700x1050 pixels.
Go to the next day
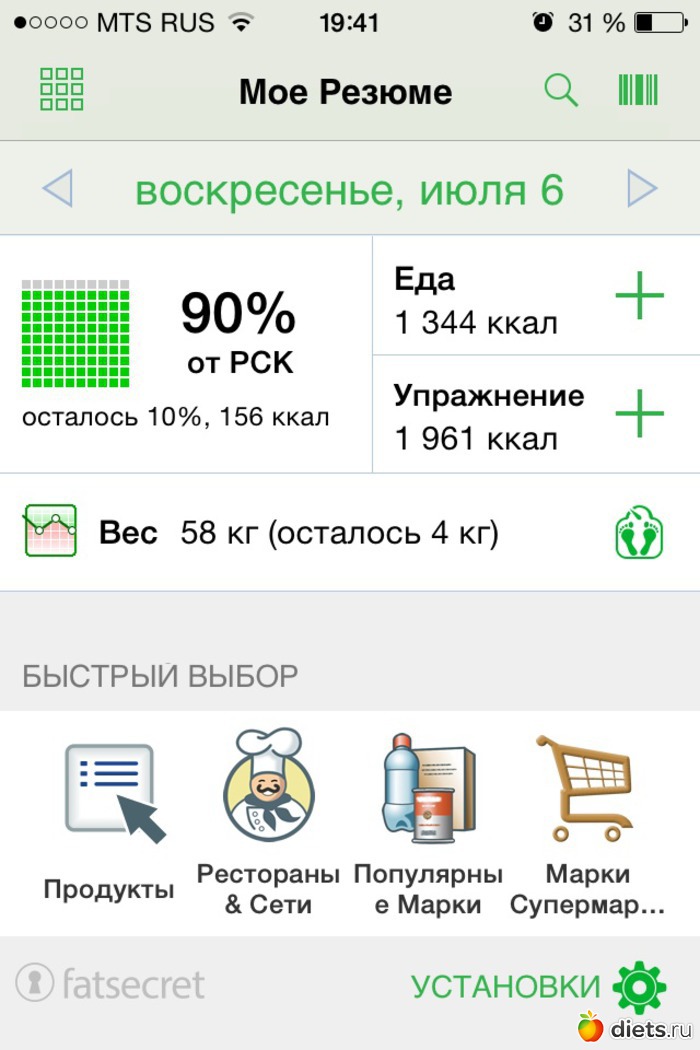click(x=641, y=188)
